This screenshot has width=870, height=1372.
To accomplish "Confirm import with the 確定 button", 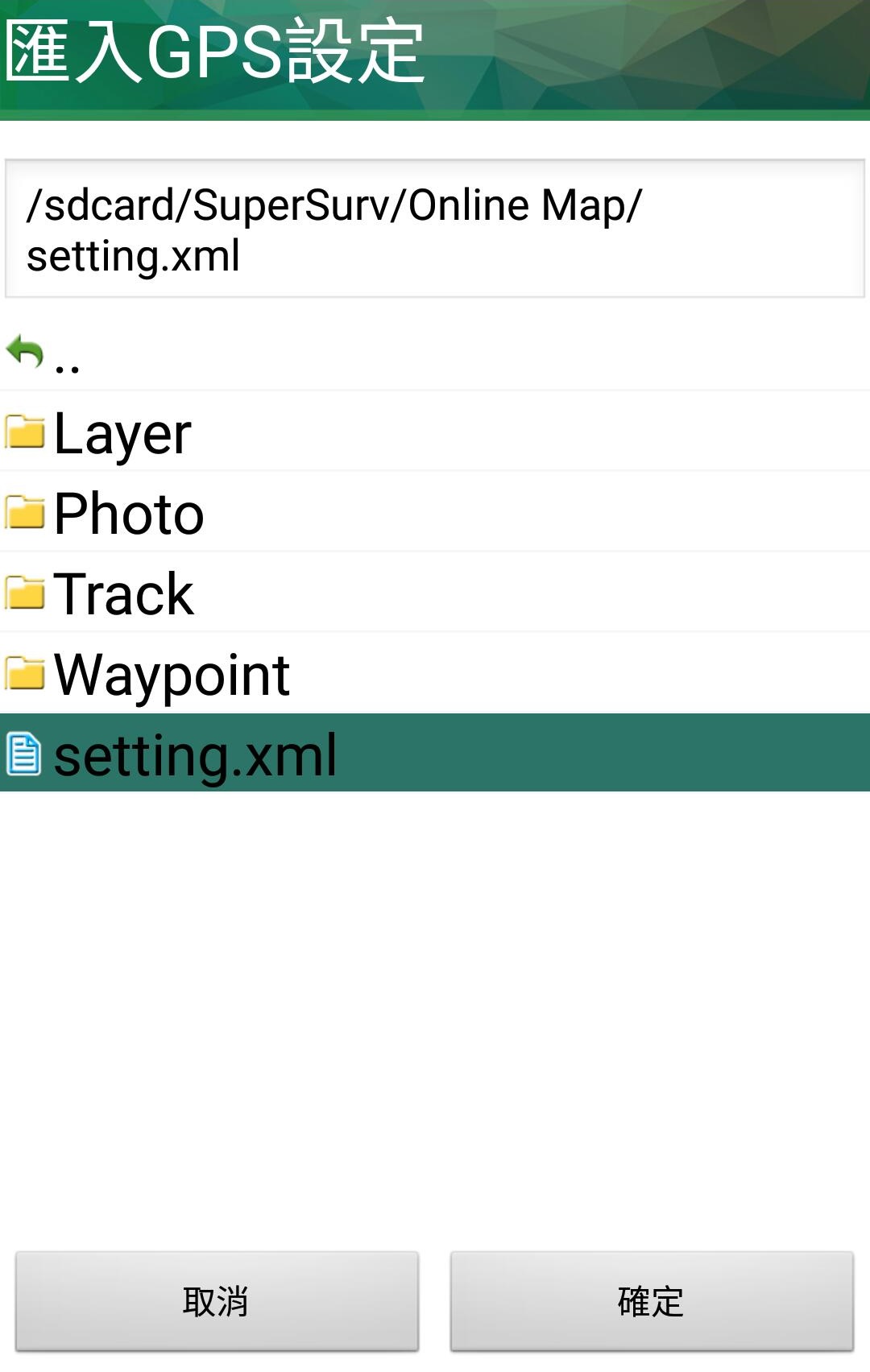I will coord(651,1301).
